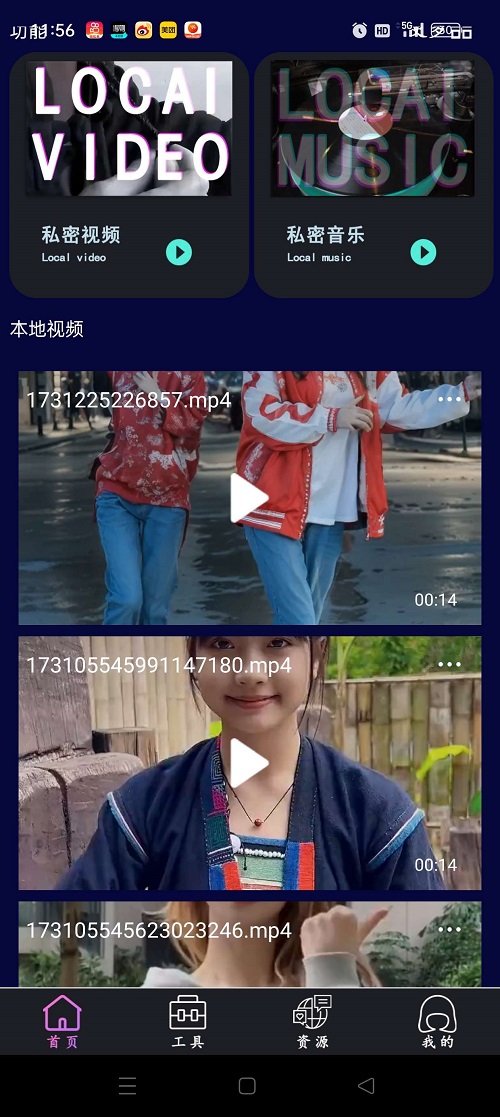The height and width of the screenshot is (1117, 500).
Task: Switch to the 资源 tab
Action: 313,1022
